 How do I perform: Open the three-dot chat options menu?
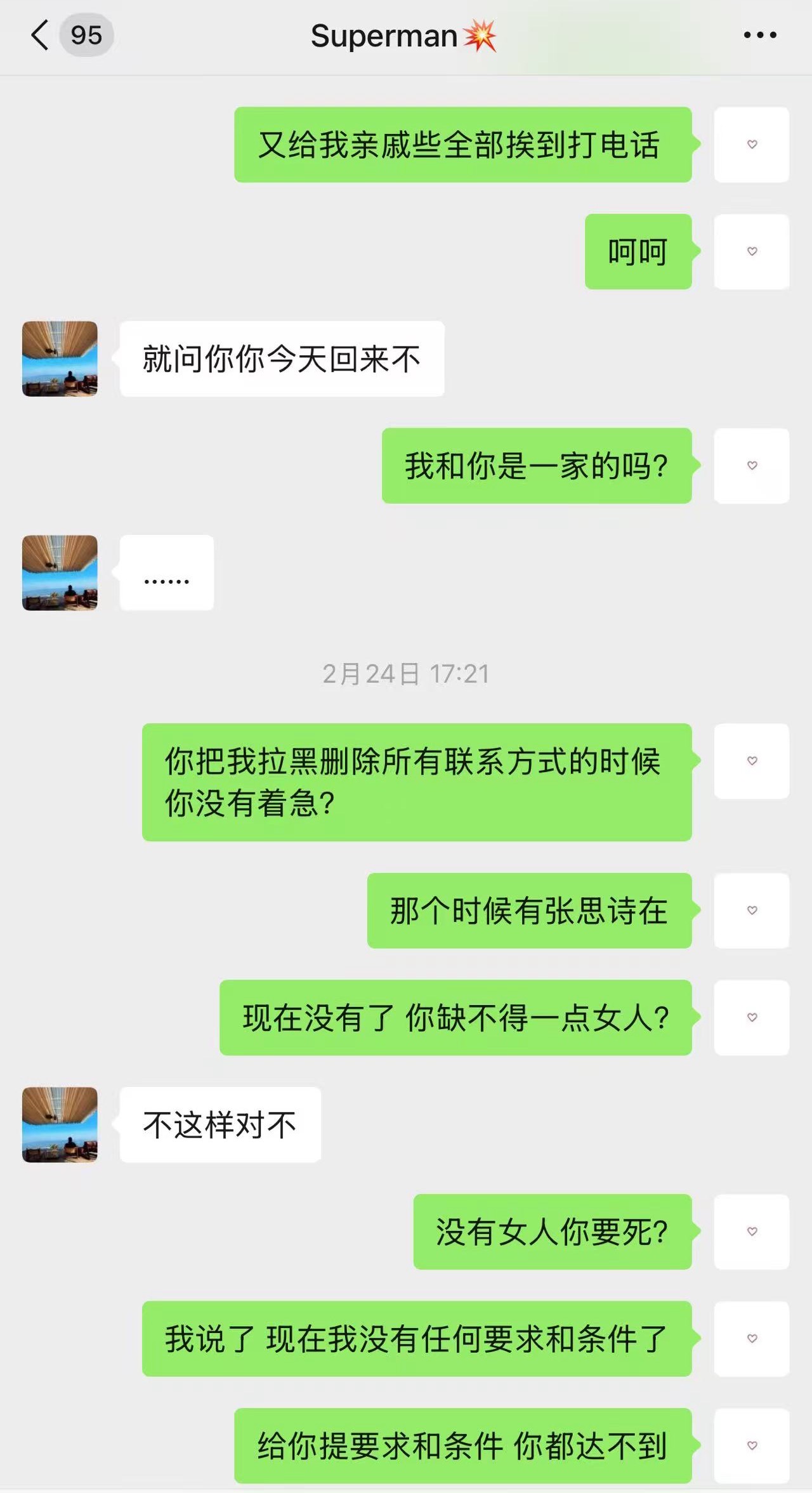[760, 35]
